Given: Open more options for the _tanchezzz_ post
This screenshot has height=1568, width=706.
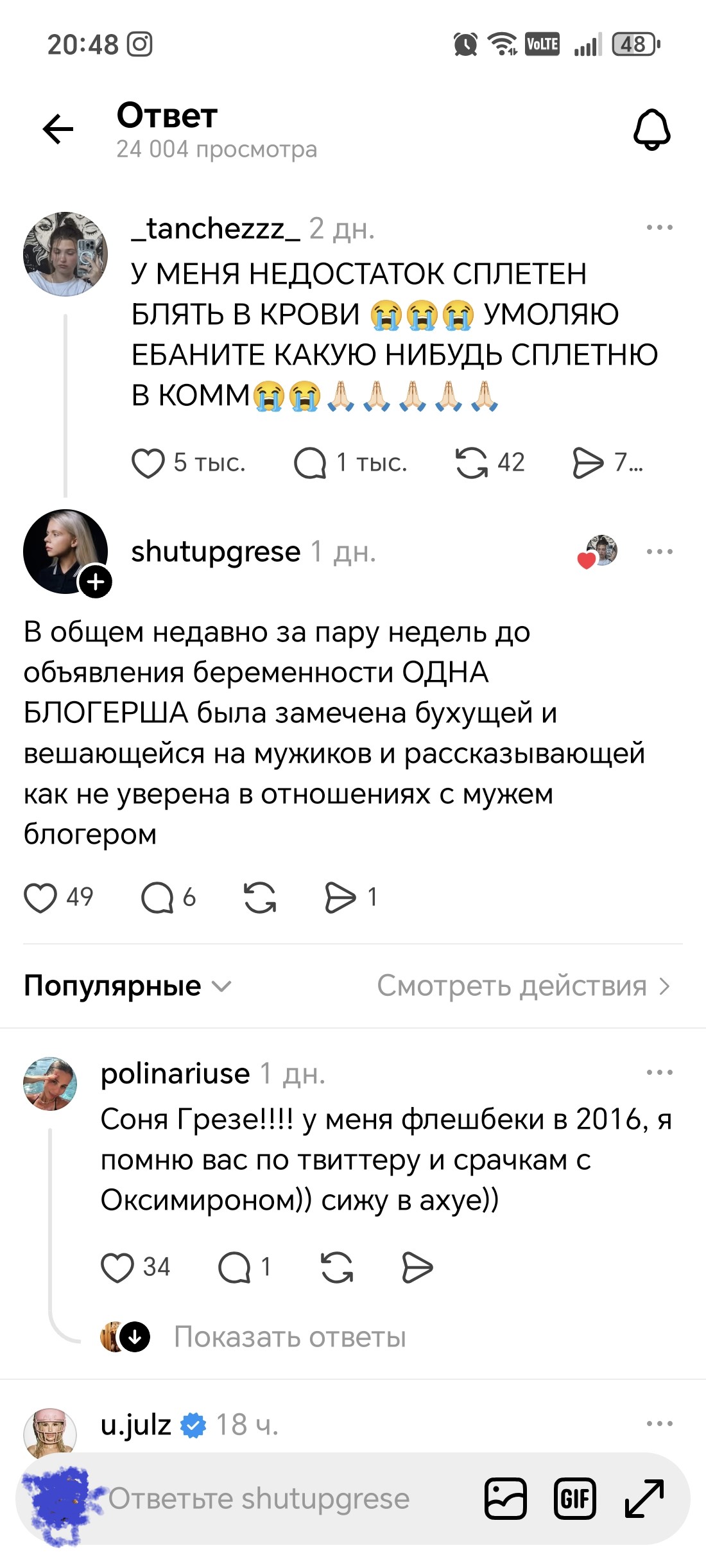Looking at the screenshot, I should (659, 228).
